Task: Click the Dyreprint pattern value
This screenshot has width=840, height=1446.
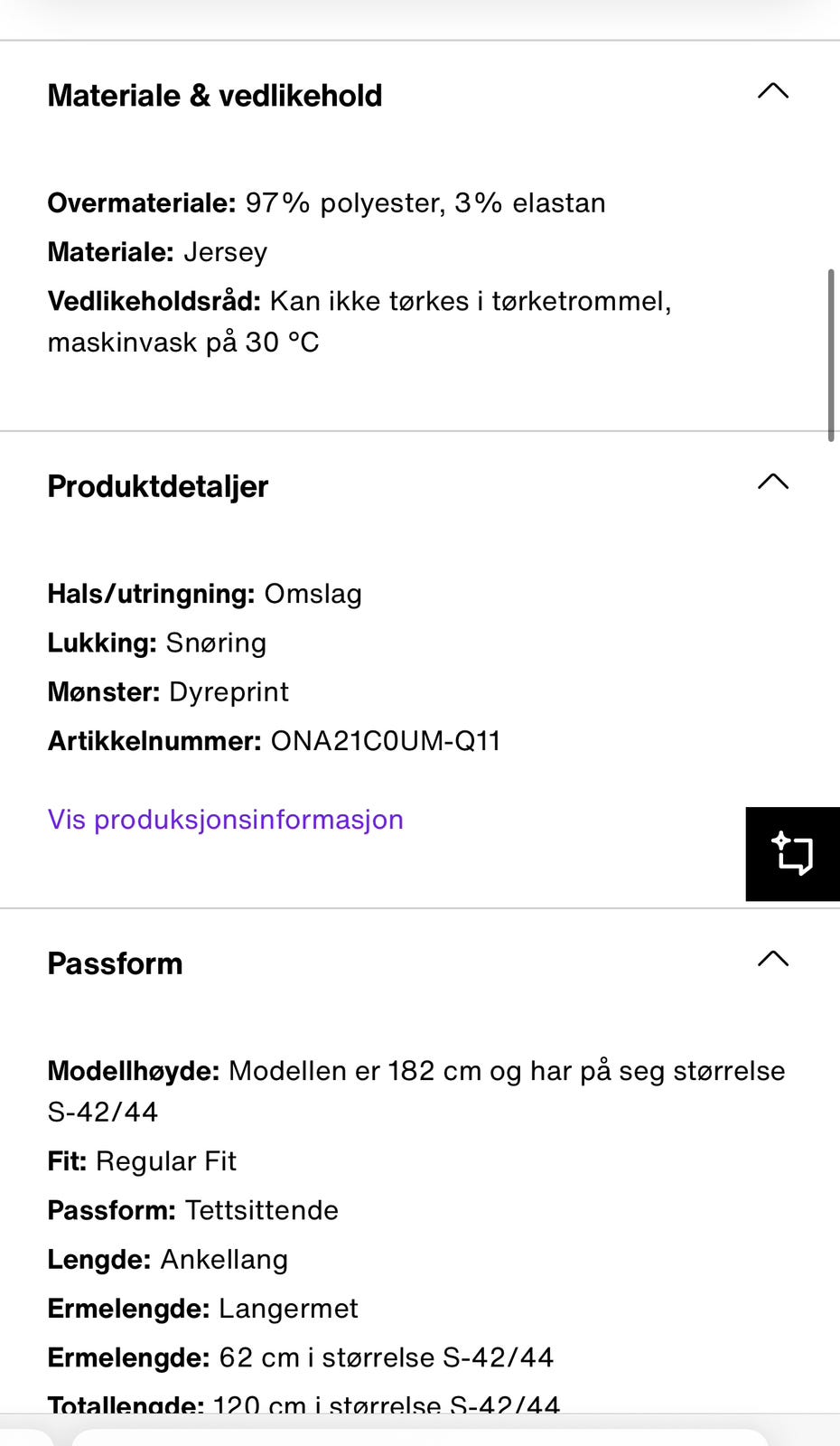Action: coord(229,691)
